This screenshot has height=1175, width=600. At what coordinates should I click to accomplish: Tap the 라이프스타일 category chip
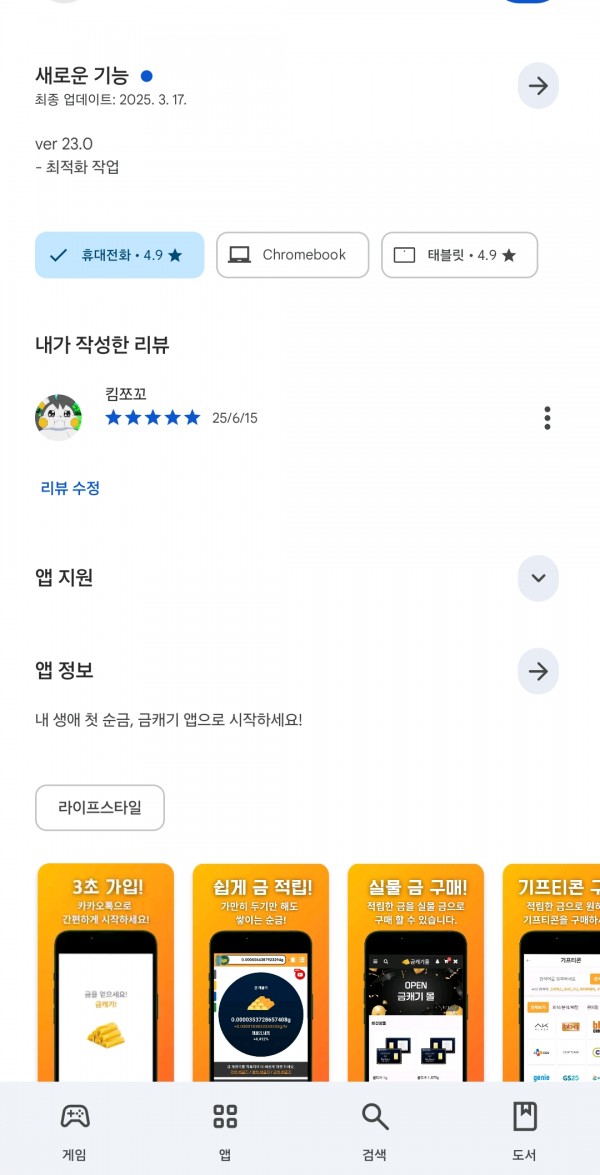[100, 807]
